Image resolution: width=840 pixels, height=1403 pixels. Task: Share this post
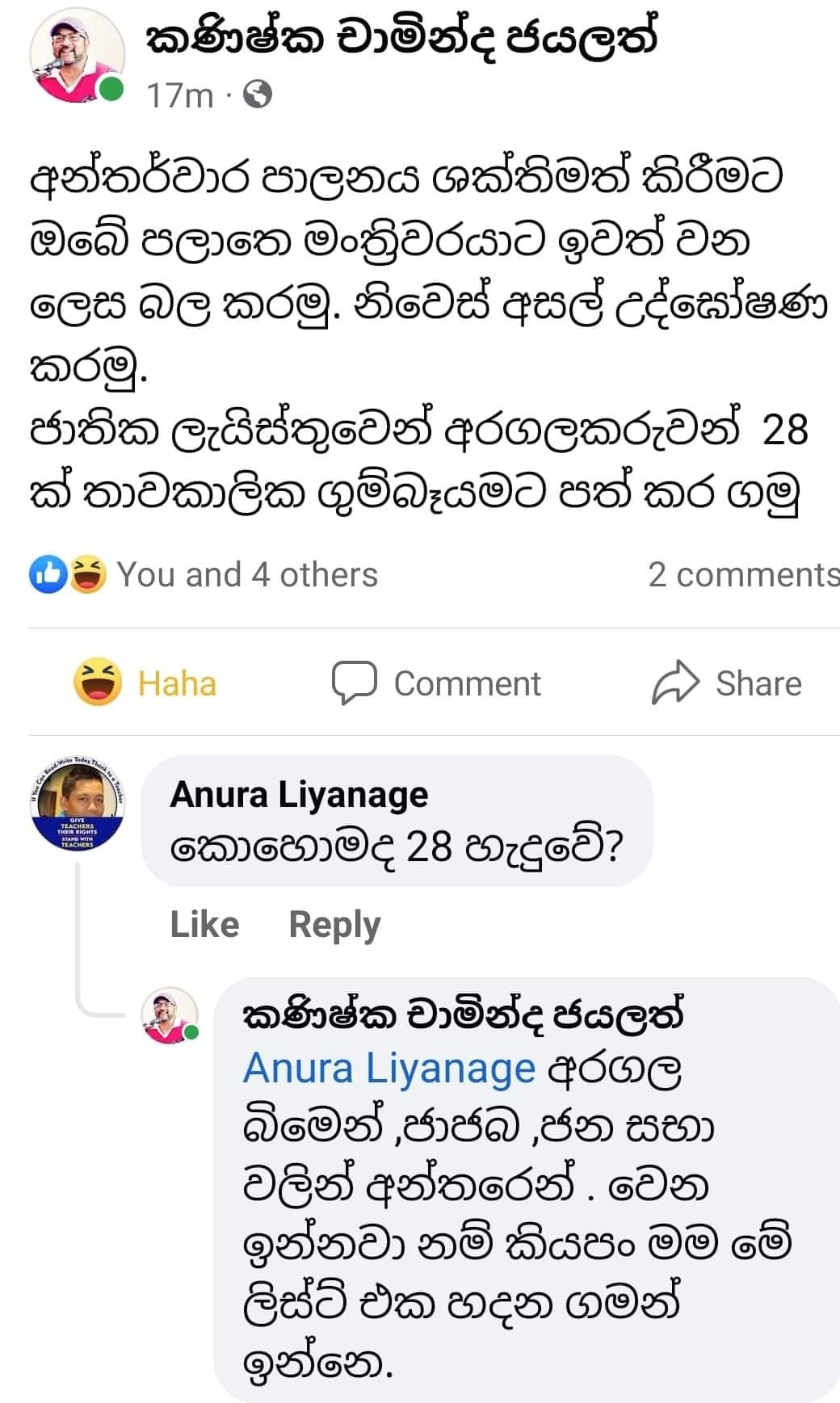[x=727, y=683]
